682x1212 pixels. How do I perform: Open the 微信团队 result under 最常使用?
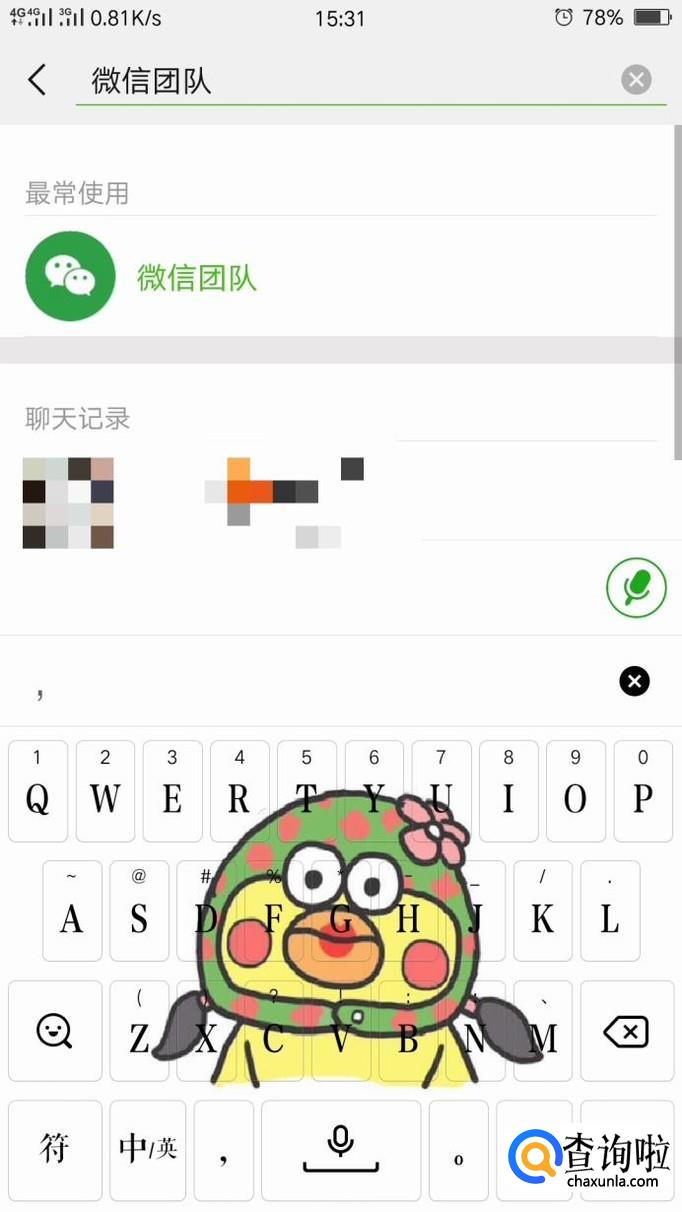[196, 277]
